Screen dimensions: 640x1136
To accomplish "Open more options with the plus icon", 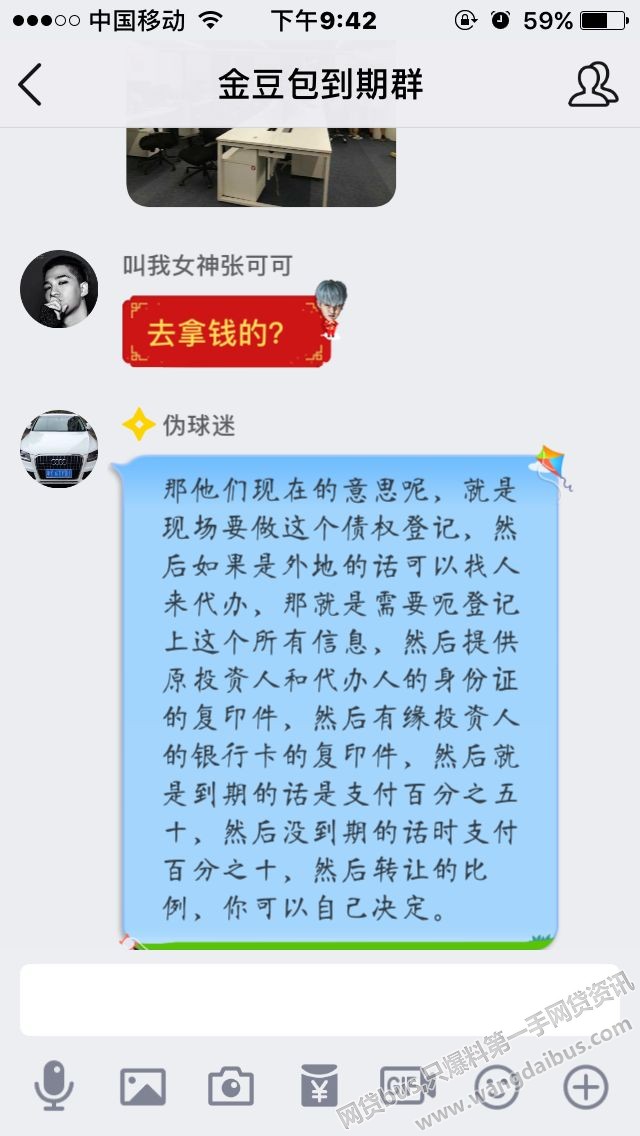I will 586,1087.
